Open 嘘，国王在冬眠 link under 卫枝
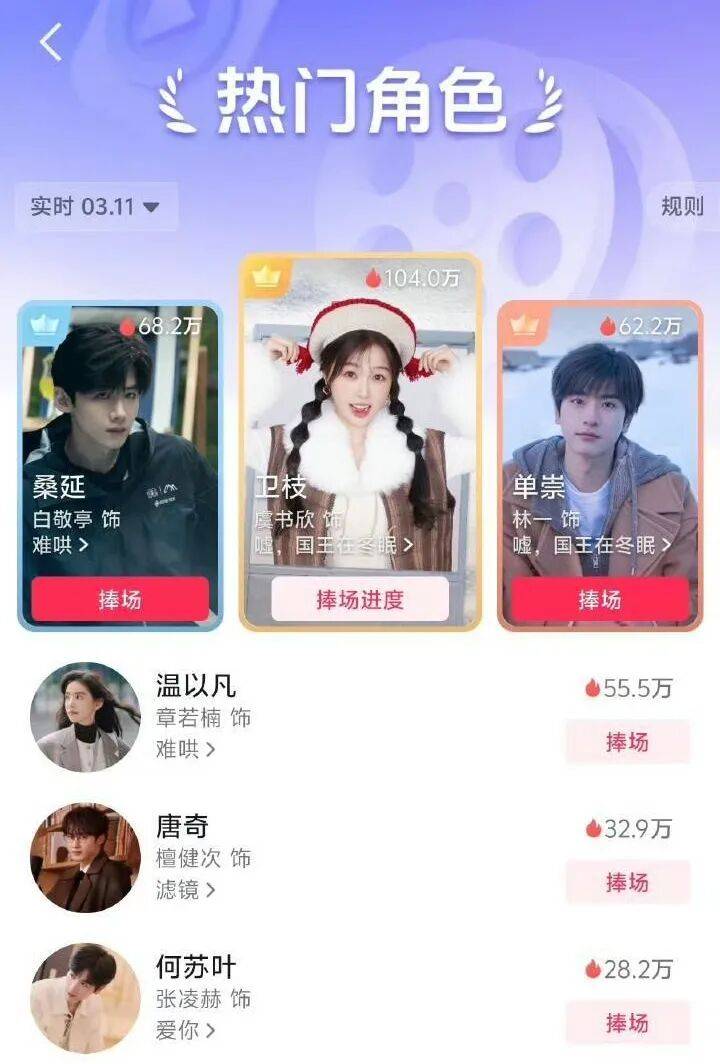 (333, 545)
